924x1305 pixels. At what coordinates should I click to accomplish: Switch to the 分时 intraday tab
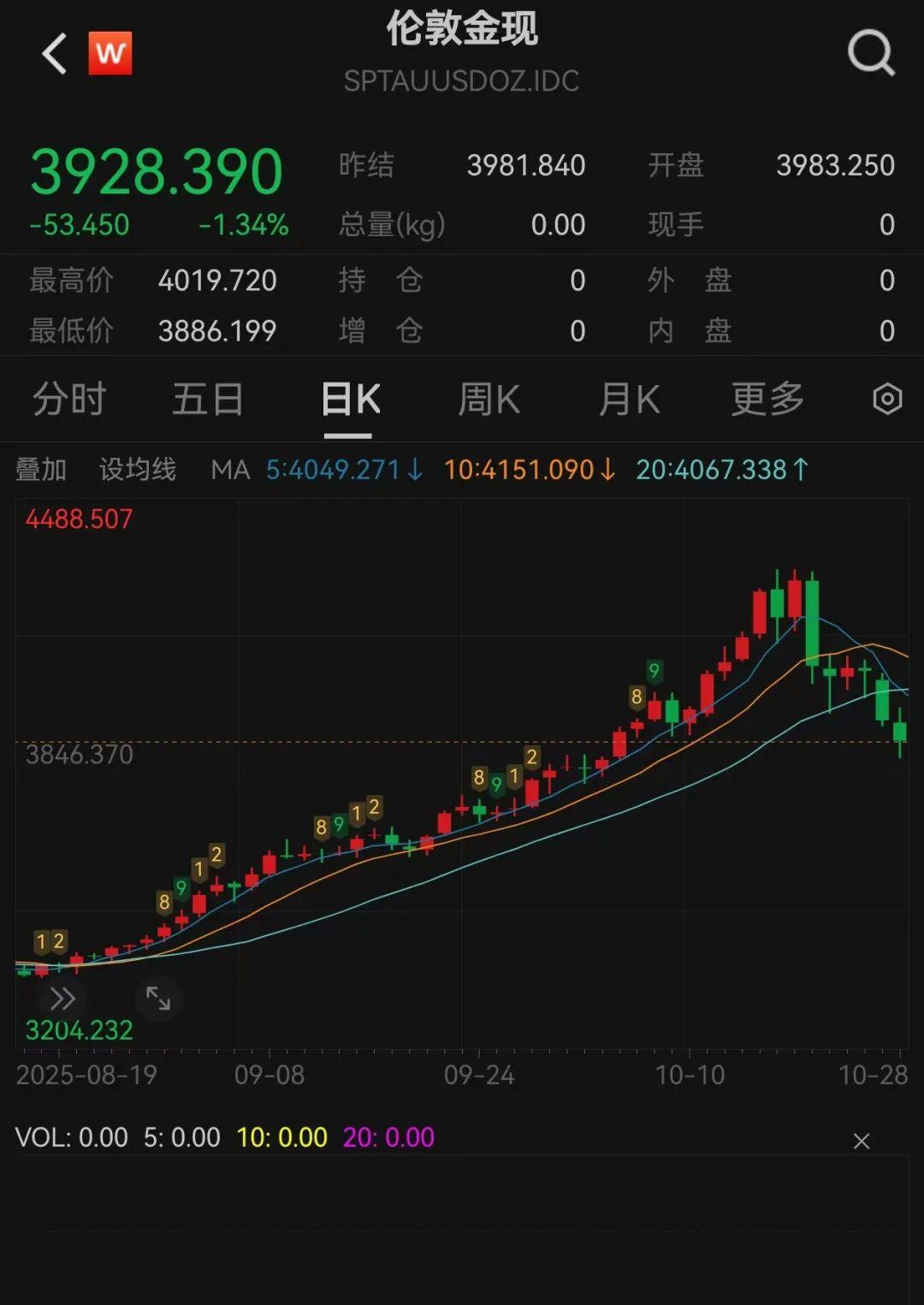click(68, 399)
